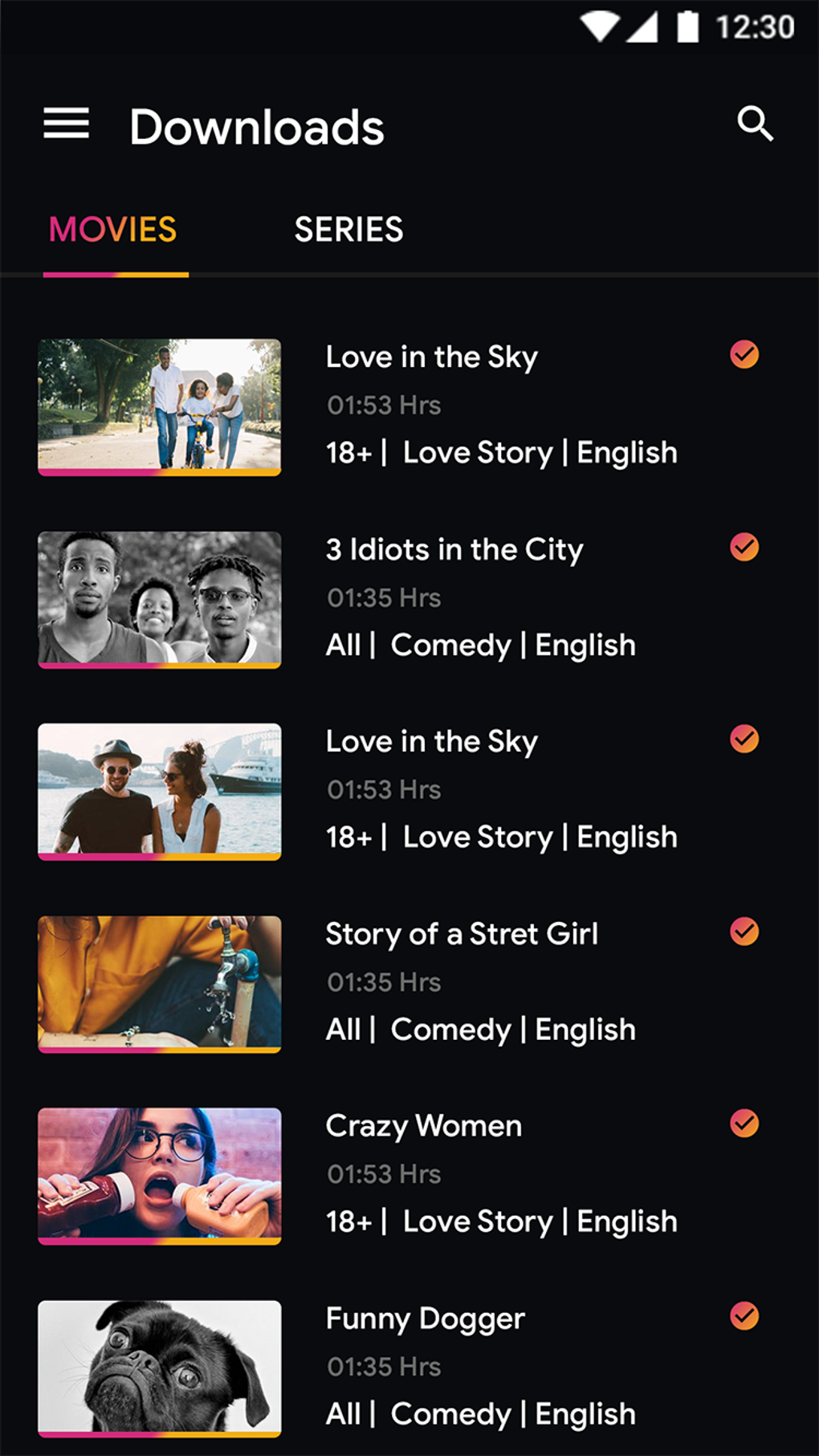Screen dimensions: 819x1456
Task: Switch to the Series tab
Action: pyautogui.click(x=348, y=230)
